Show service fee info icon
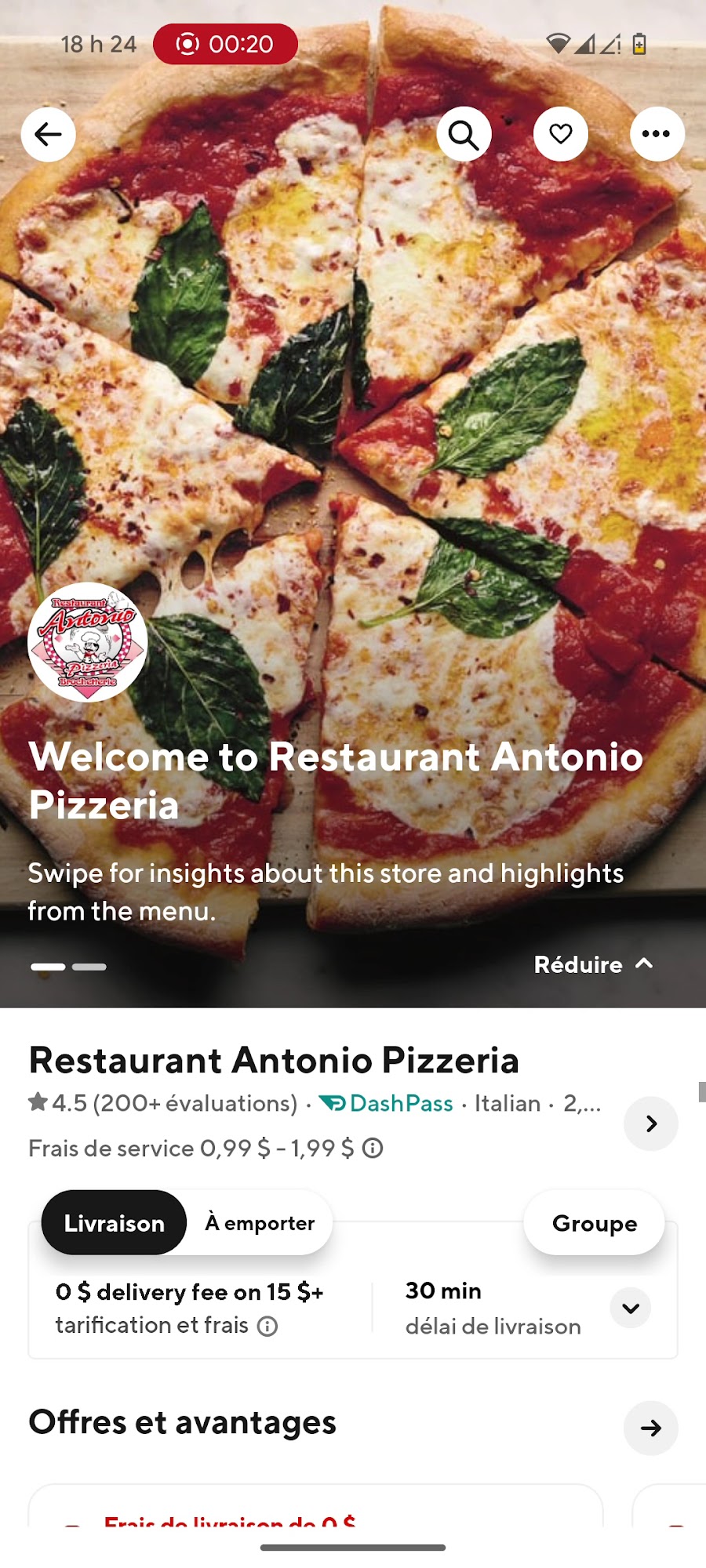Image resolution: width=706 pixels, height=1568 pixels. coord(373,1149)
